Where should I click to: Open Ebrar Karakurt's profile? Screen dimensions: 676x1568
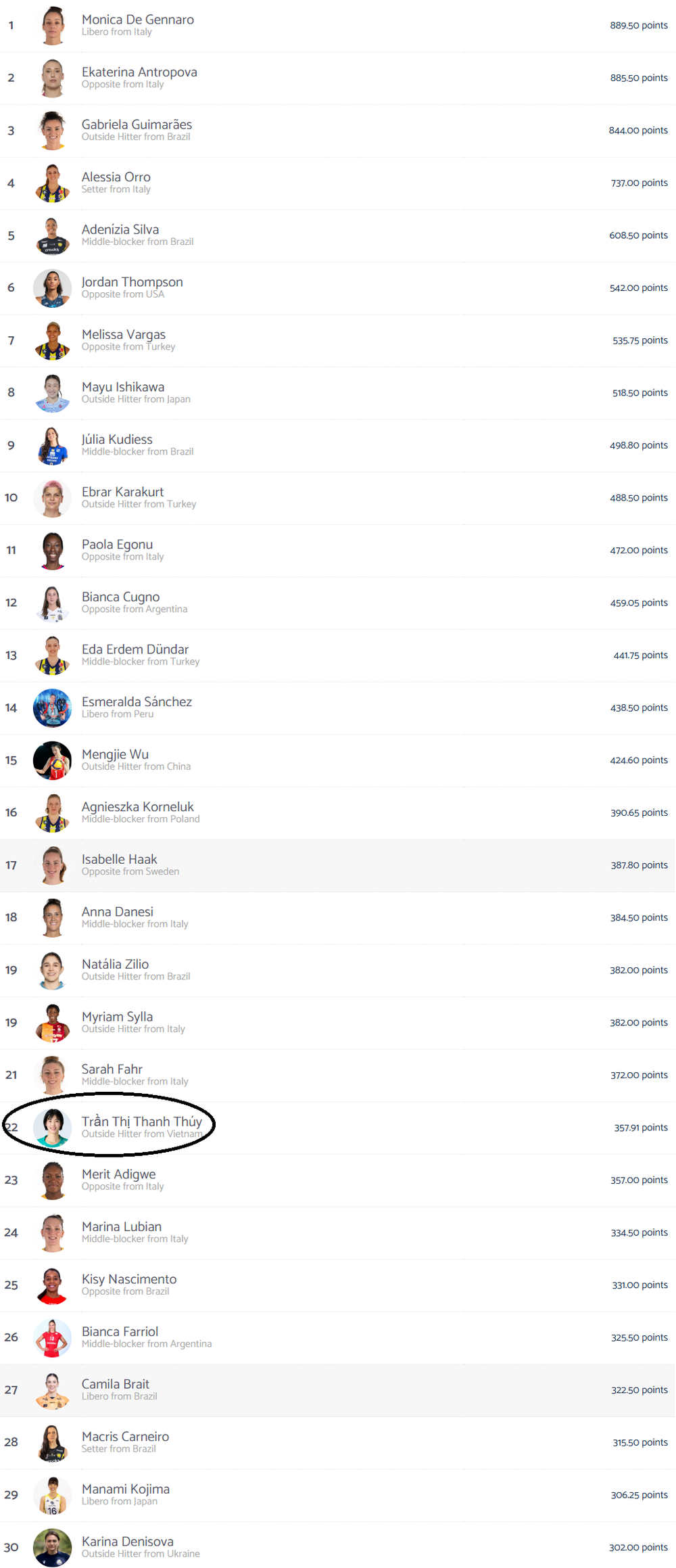(122, 492)
